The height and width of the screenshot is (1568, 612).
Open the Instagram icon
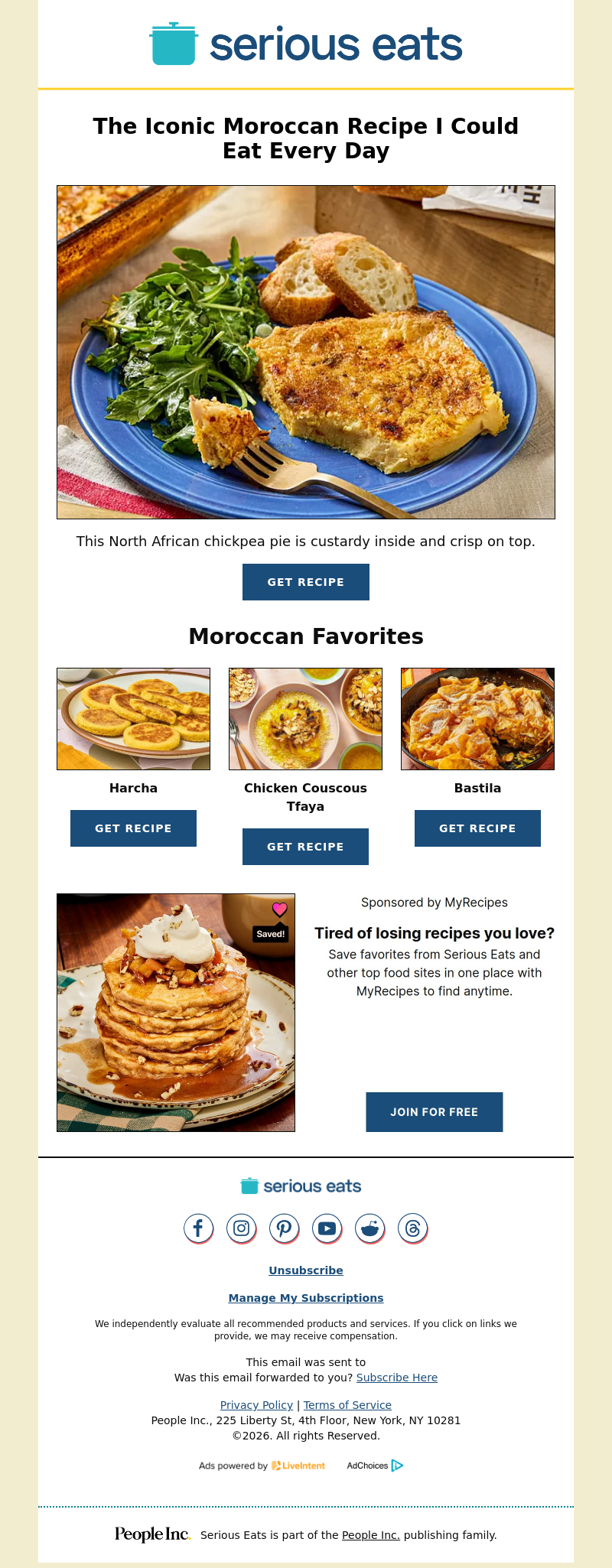pyautogui.click(x=241, y=1228)
